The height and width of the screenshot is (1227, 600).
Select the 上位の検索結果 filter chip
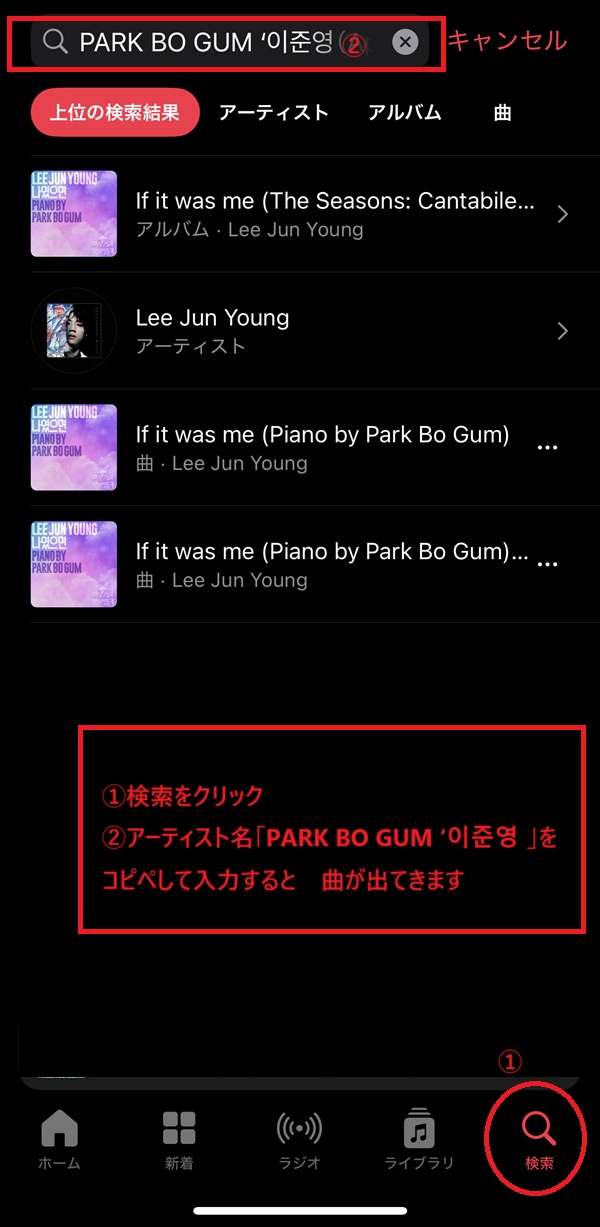(115, 112)
